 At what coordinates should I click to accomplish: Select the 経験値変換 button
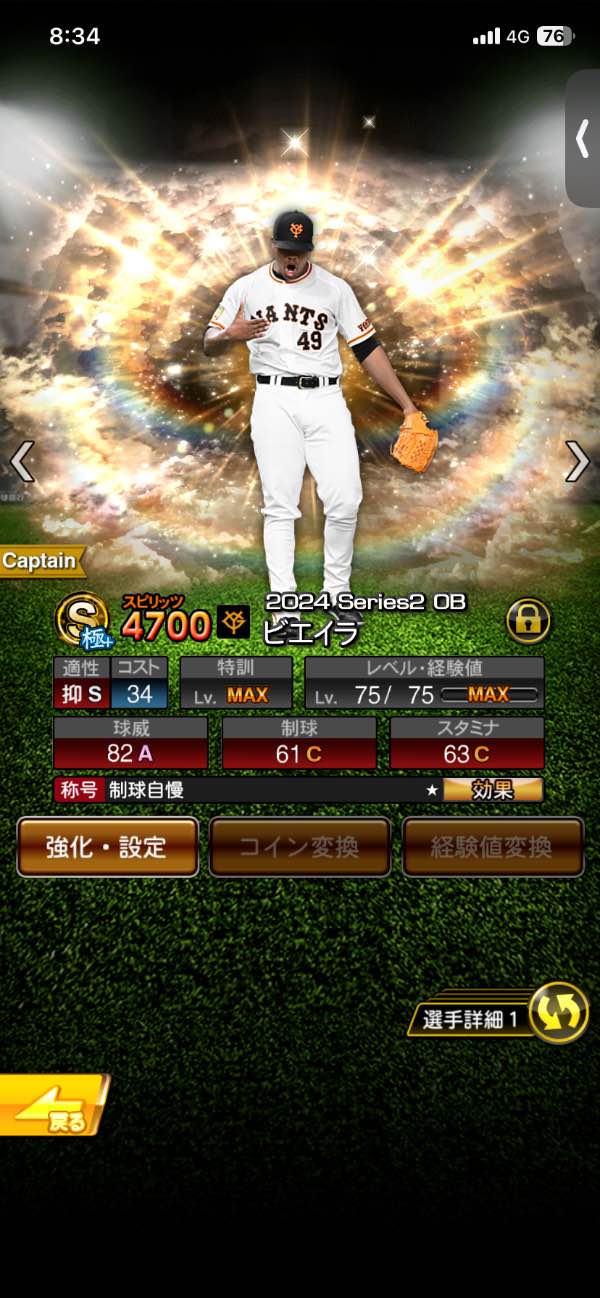(492, 847)
